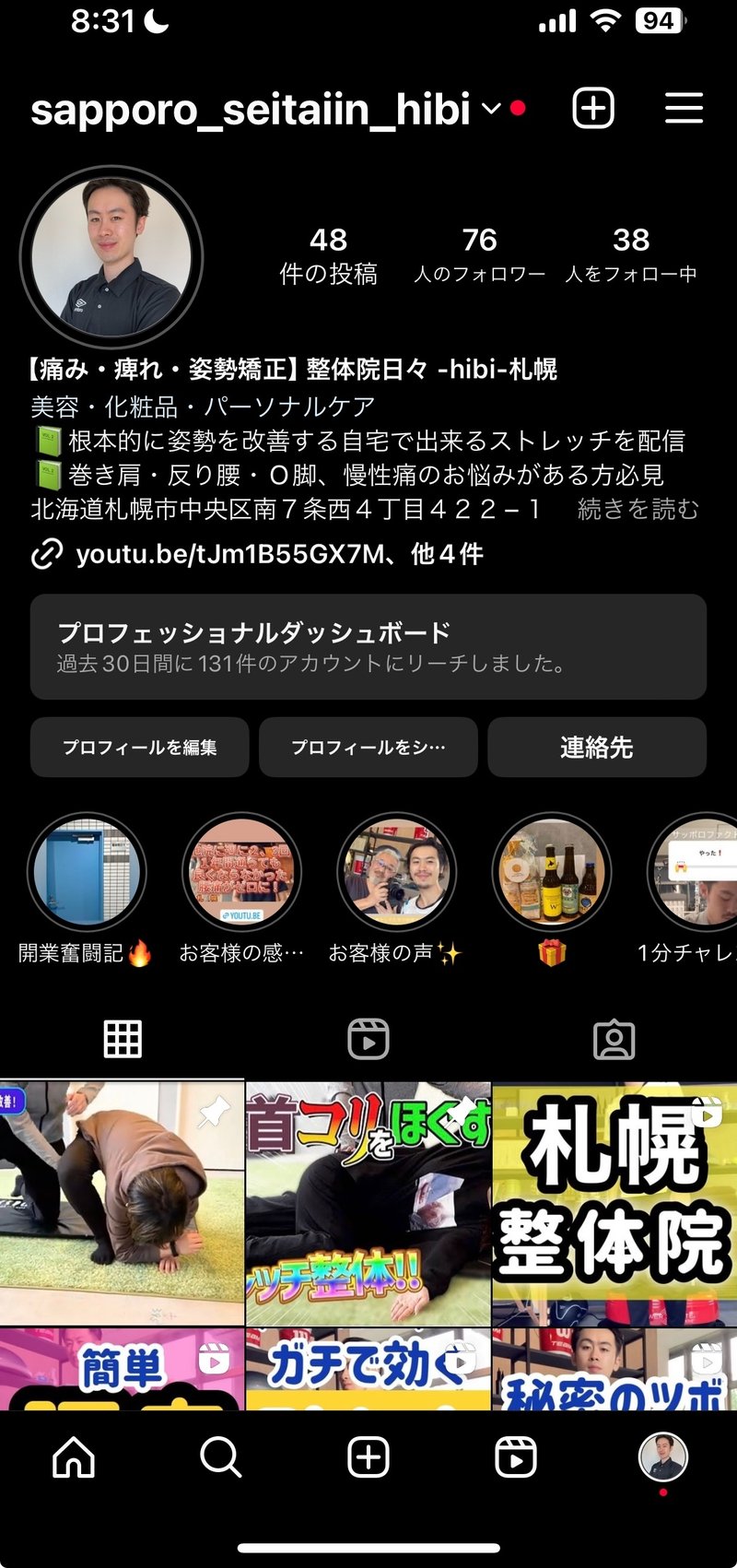
Task: Open the truncated お客様の感… highlight
Action: pos(242,870)
